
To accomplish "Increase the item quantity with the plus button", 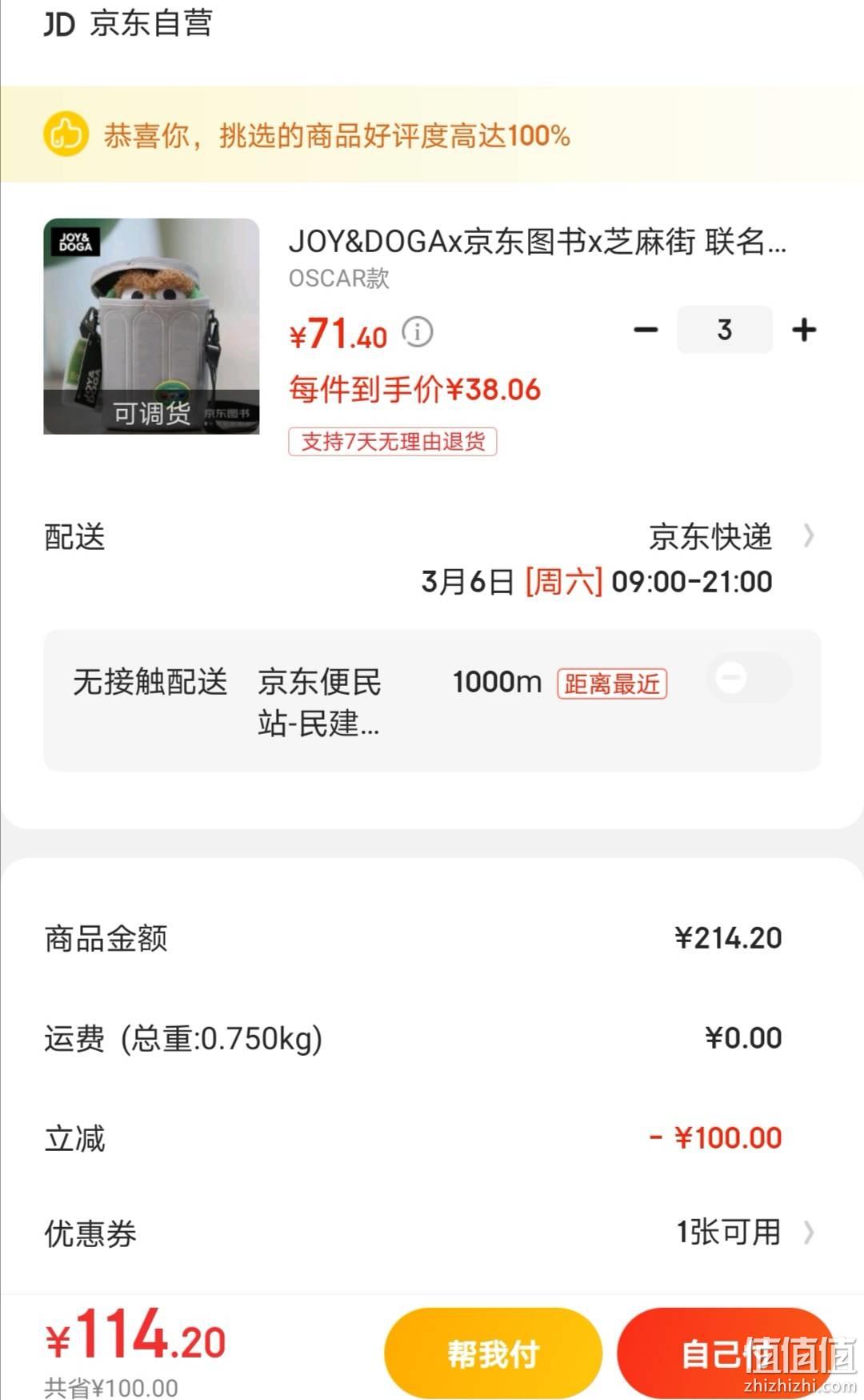I will 804,330.
